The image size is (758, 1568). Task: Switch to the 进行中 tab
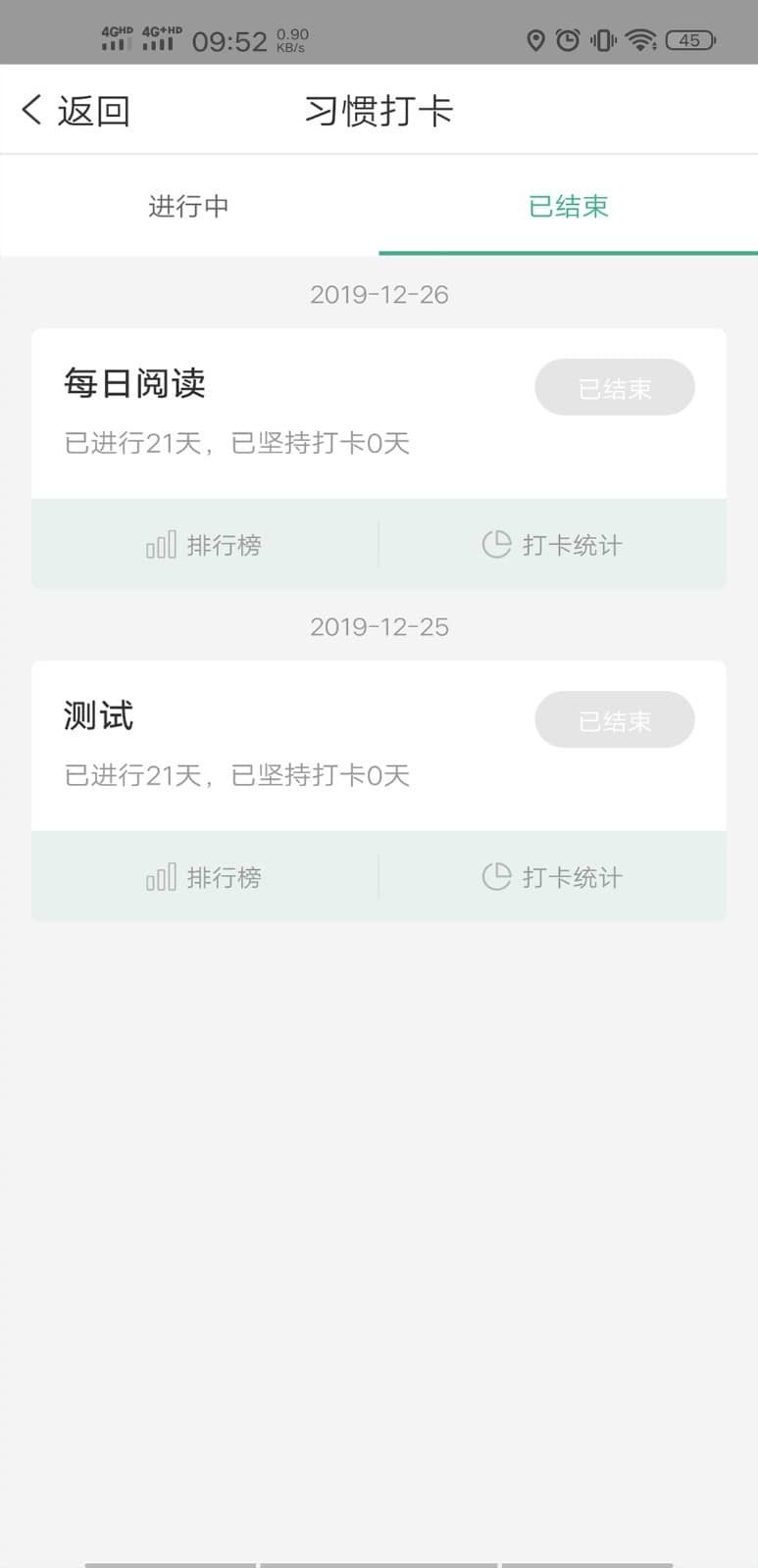click(x=189, y=206)
